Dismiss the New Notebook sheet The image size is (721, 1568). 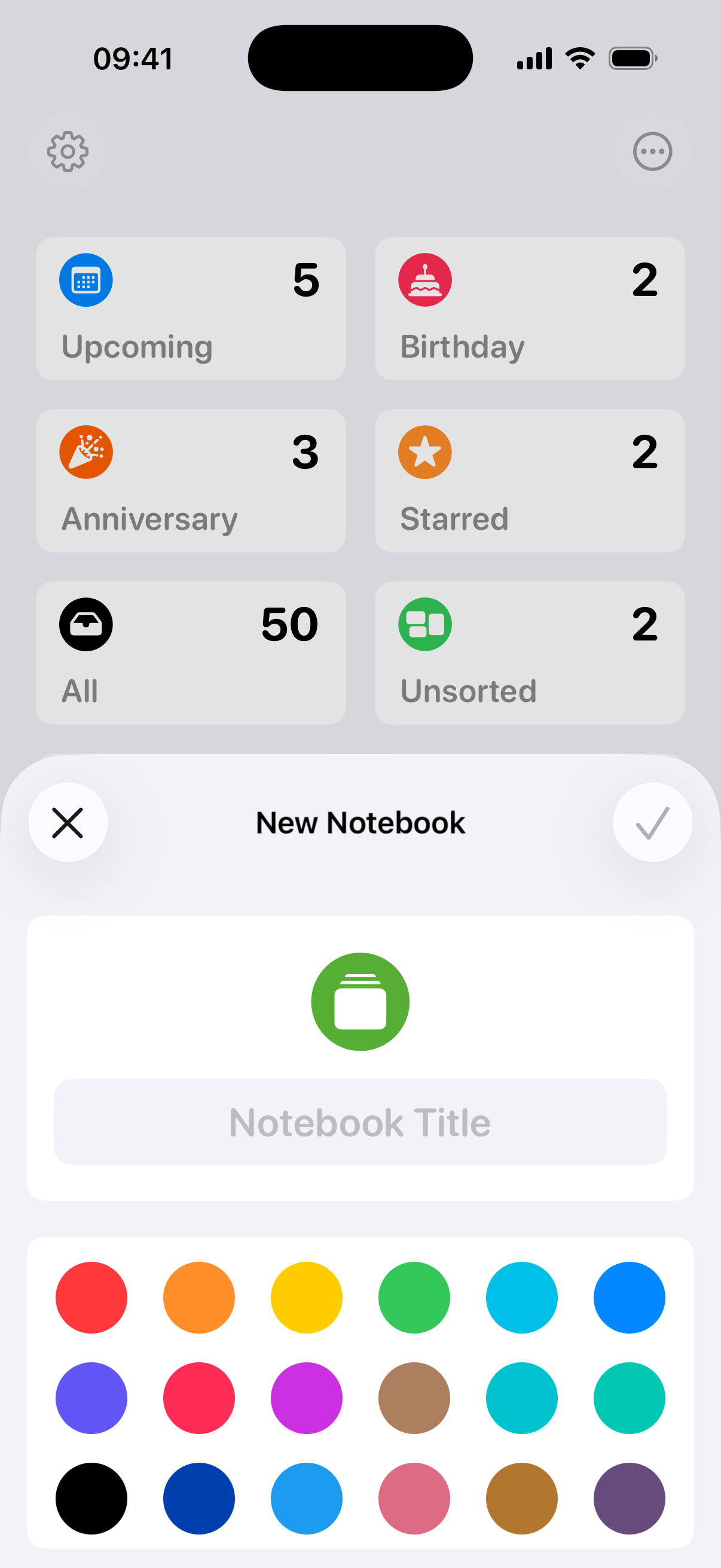click(x=68, y=822)
